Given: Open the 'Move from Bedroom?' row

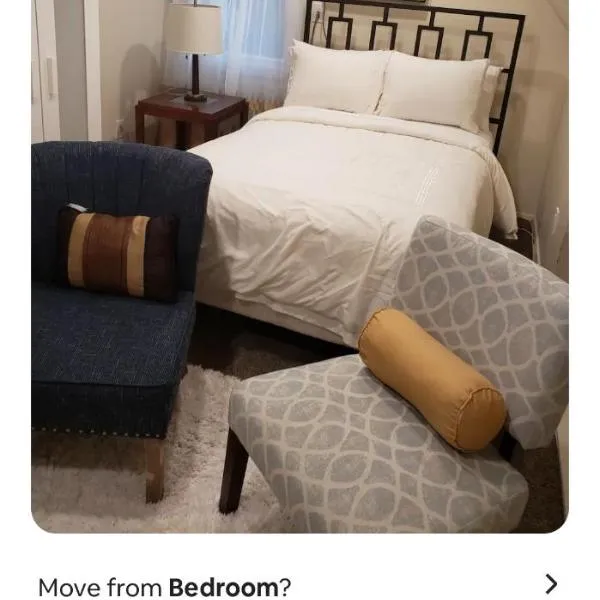Looking at the screenshot, I should (x=300, y=585).
